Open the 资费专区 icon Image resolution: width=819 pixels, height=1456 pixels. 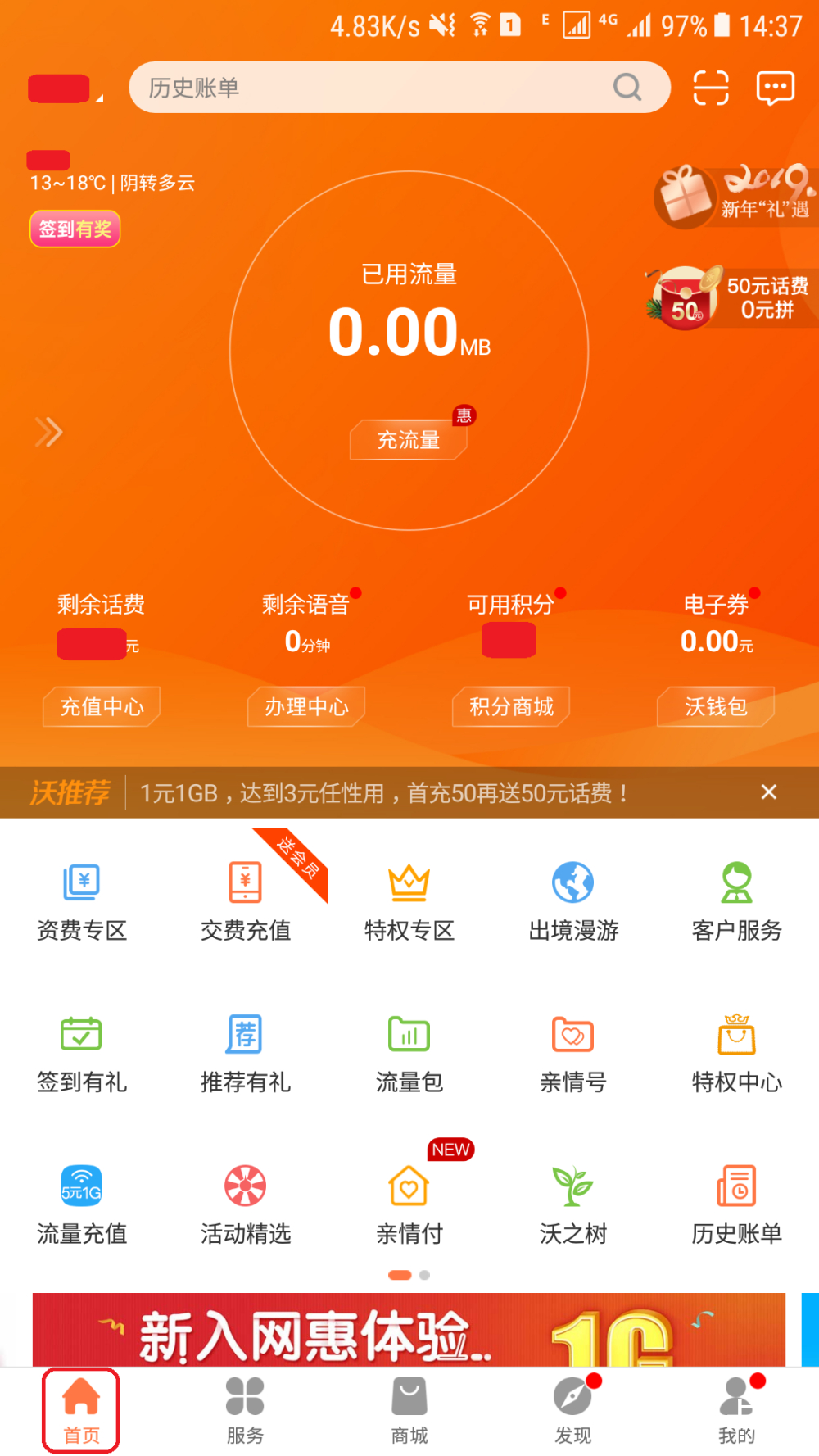coord(81,897)
